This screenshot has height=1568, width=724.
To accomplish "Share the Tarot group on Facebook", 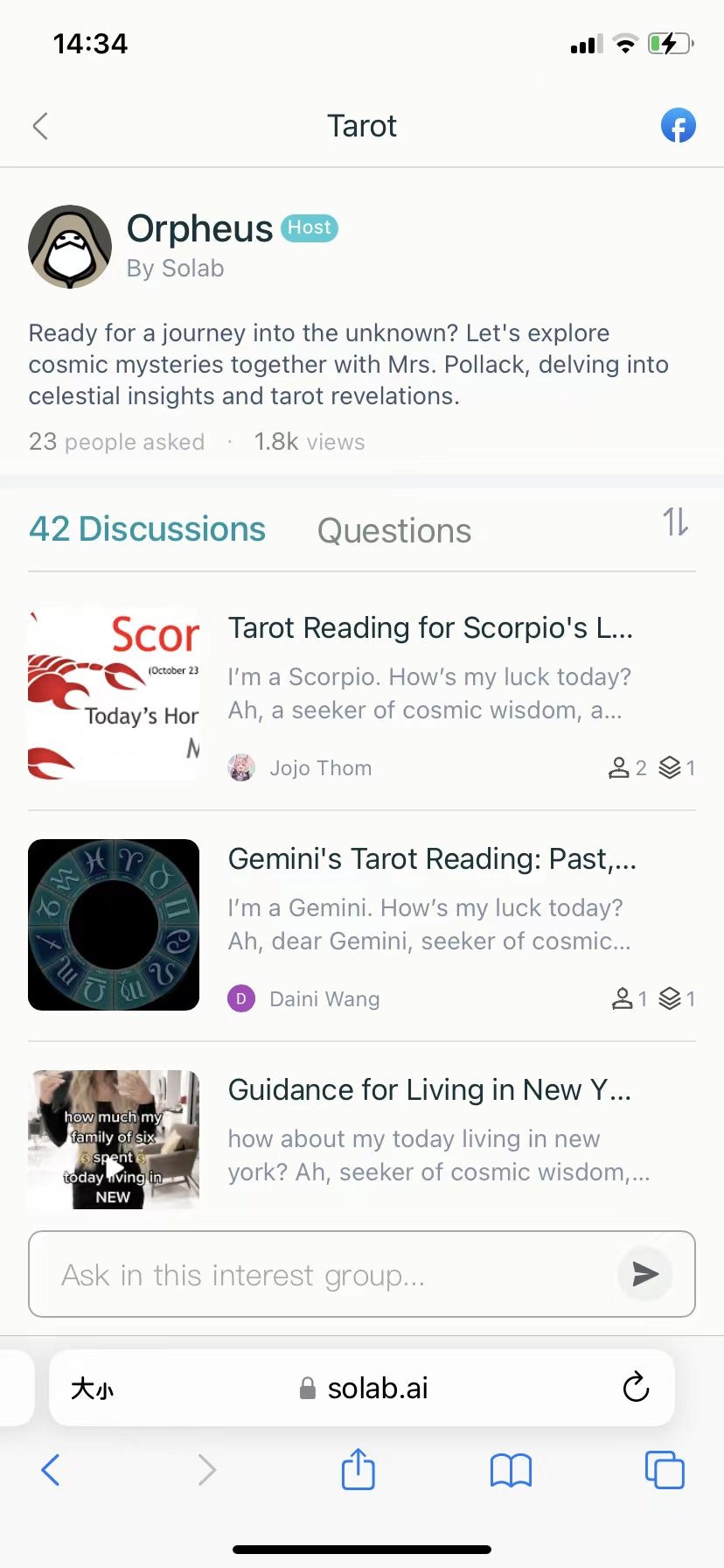I will [678, 126].
